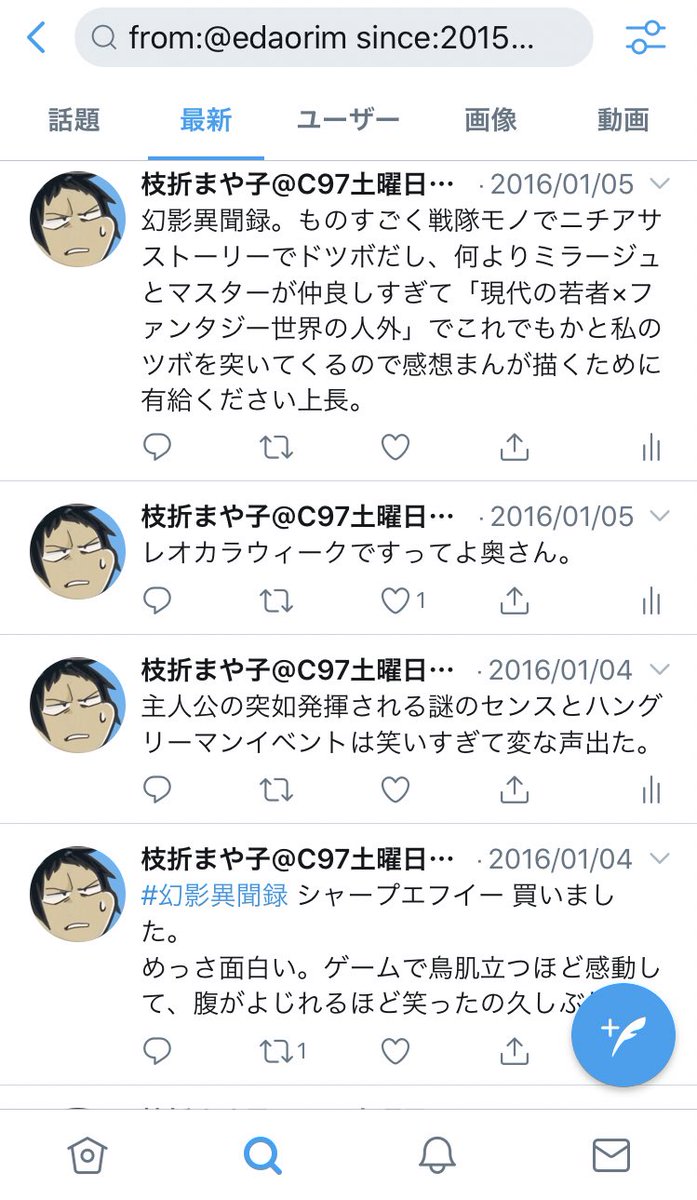Image resolution: width=697 pixels, height=1200 pixels.
Task: Retweet the 幻影異聞録。ものすごく戦隊モノ tweet
Action: pyautogui.click(x=277, y=448)
